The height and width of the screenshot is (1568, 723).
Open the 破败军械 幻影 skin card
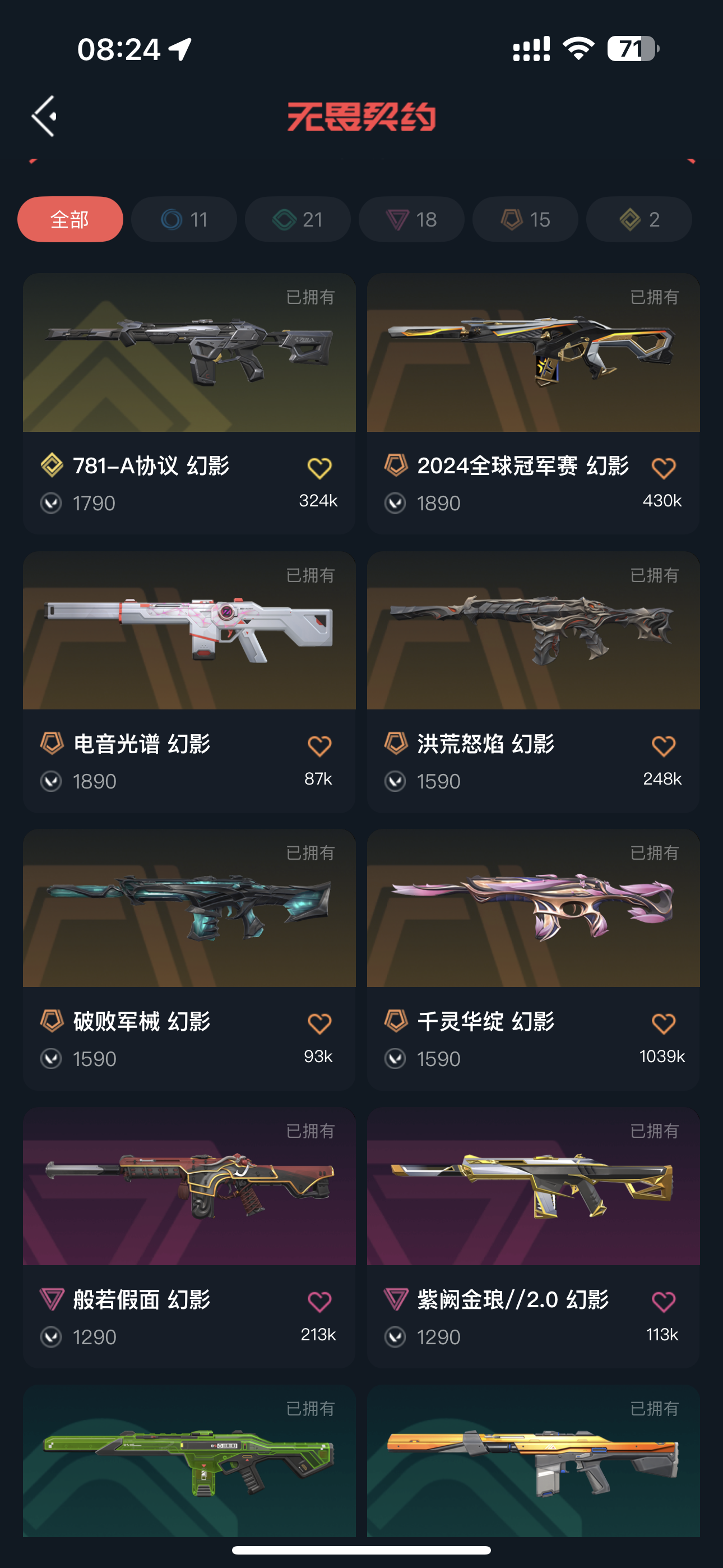point(189,908)
